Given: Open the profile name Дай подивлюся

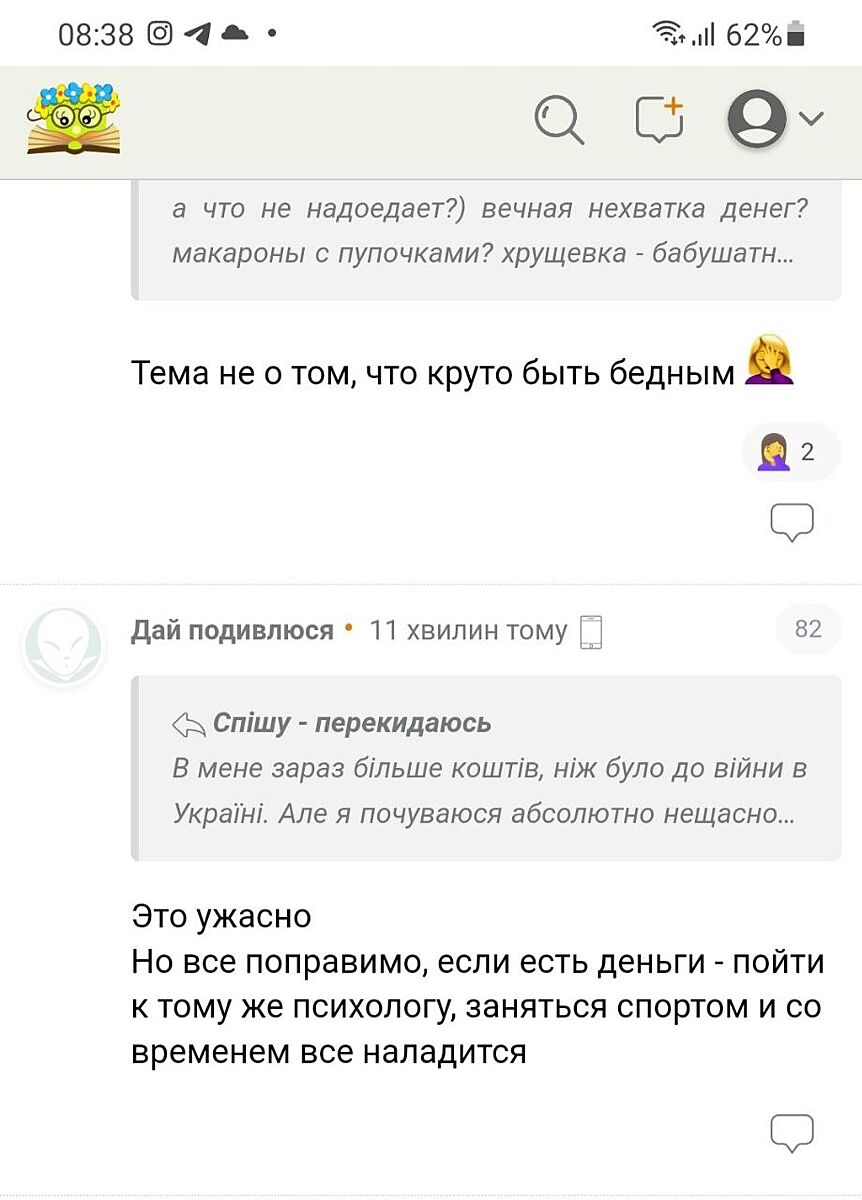Looking at the screenshot, I should (232, 630).
